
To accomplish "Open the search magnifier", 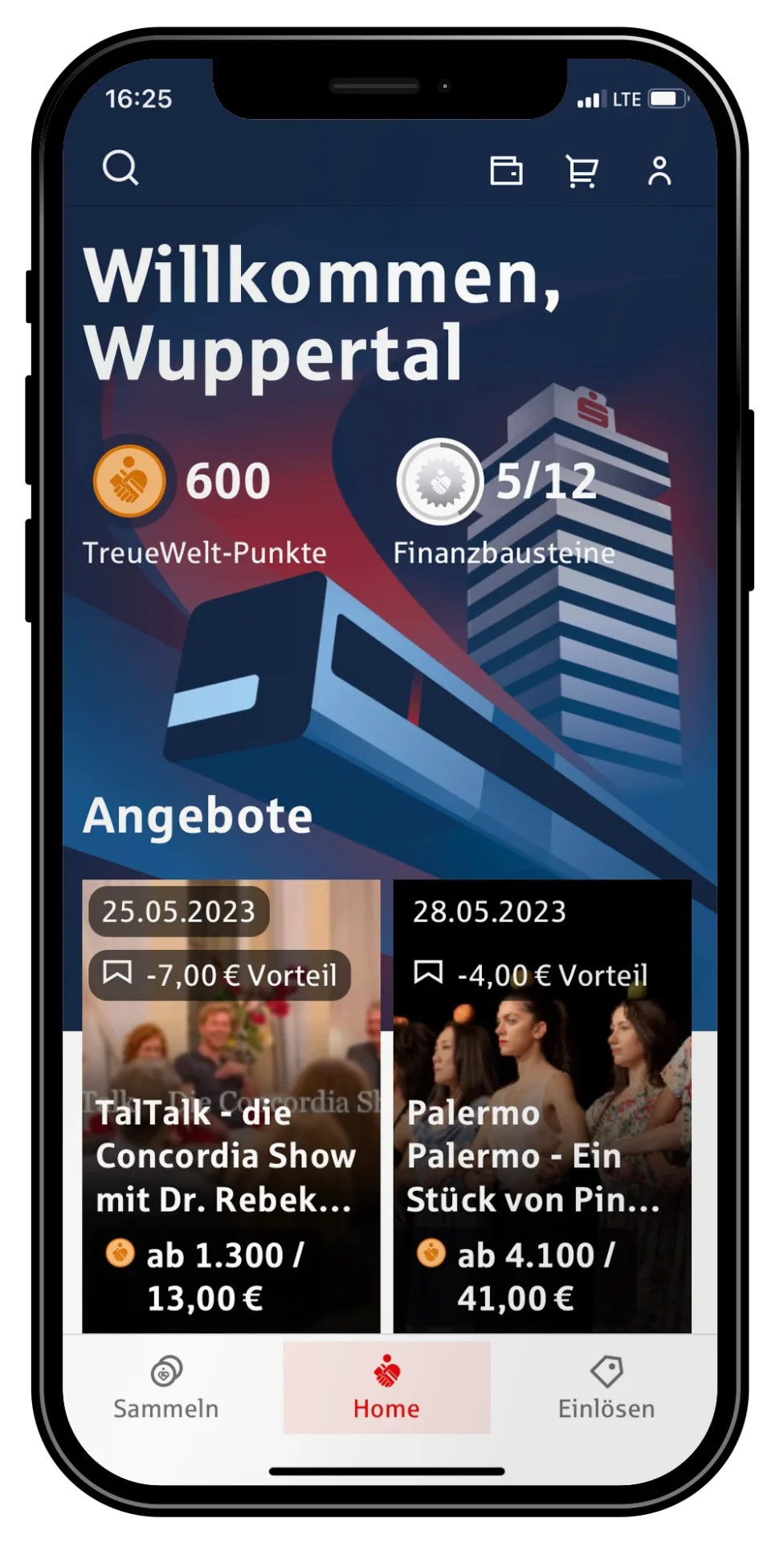I will click(120, 169).
